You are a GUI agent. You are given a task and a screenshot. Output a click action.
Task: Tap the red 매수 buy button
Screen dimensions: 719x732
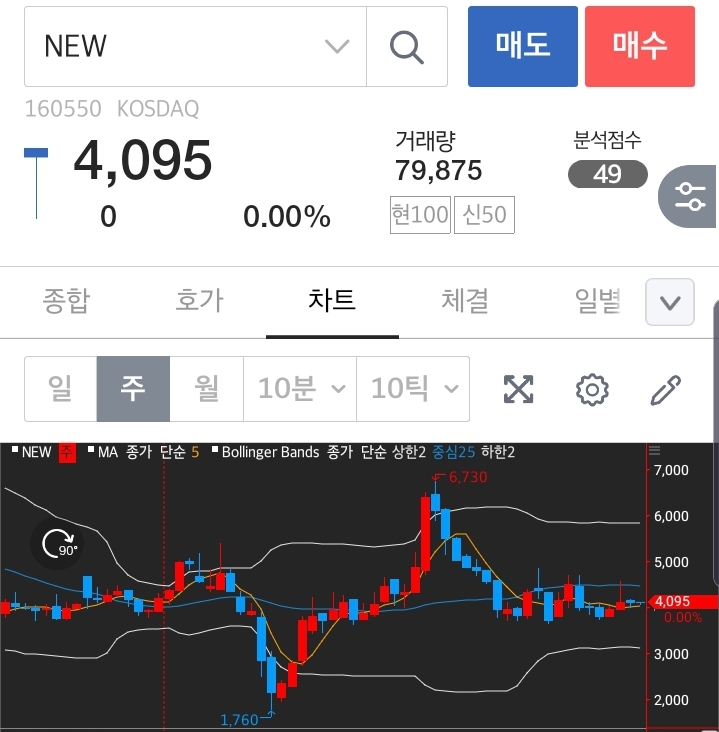tap(640, 46)
